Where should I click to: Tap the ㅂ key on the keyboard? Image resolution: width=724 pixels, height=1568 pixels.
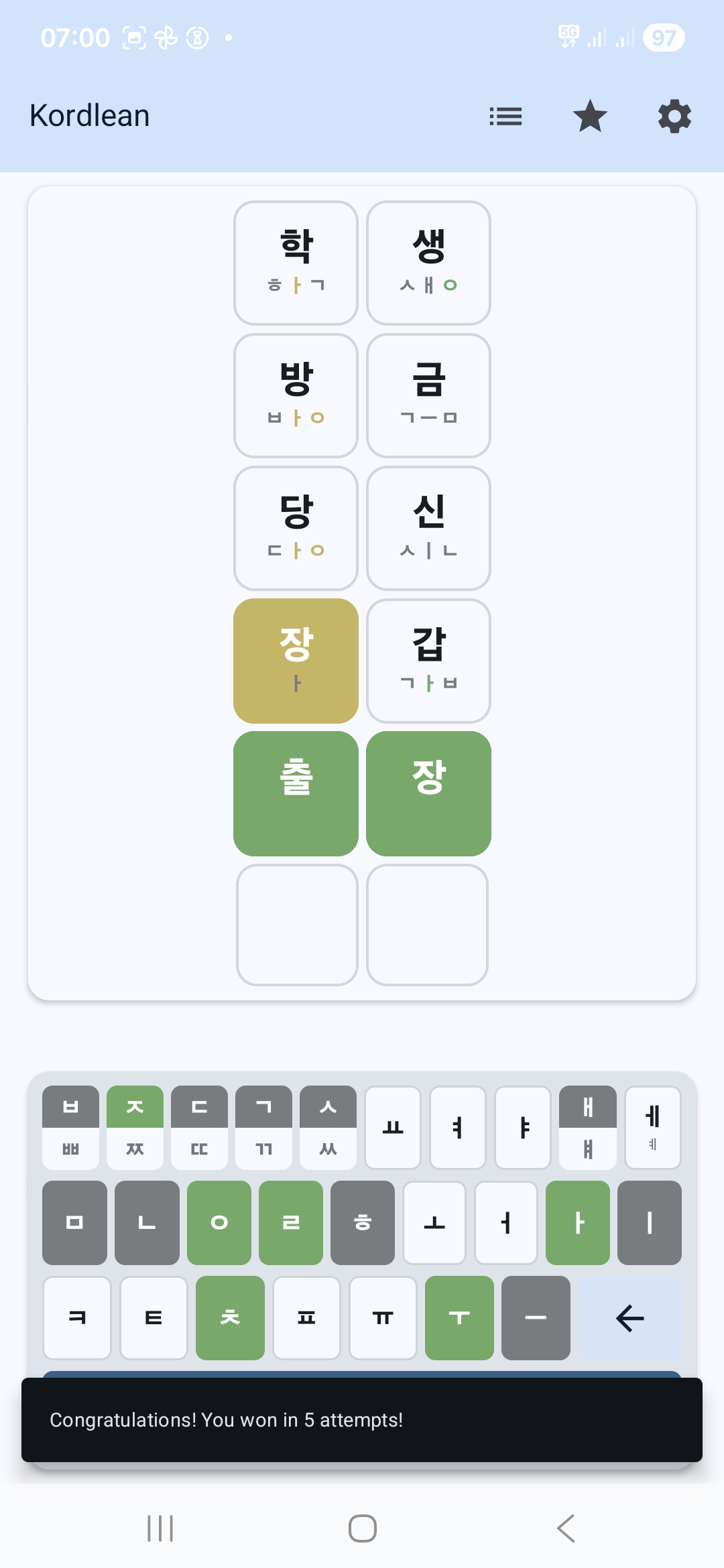click(x=70, y=1107)
